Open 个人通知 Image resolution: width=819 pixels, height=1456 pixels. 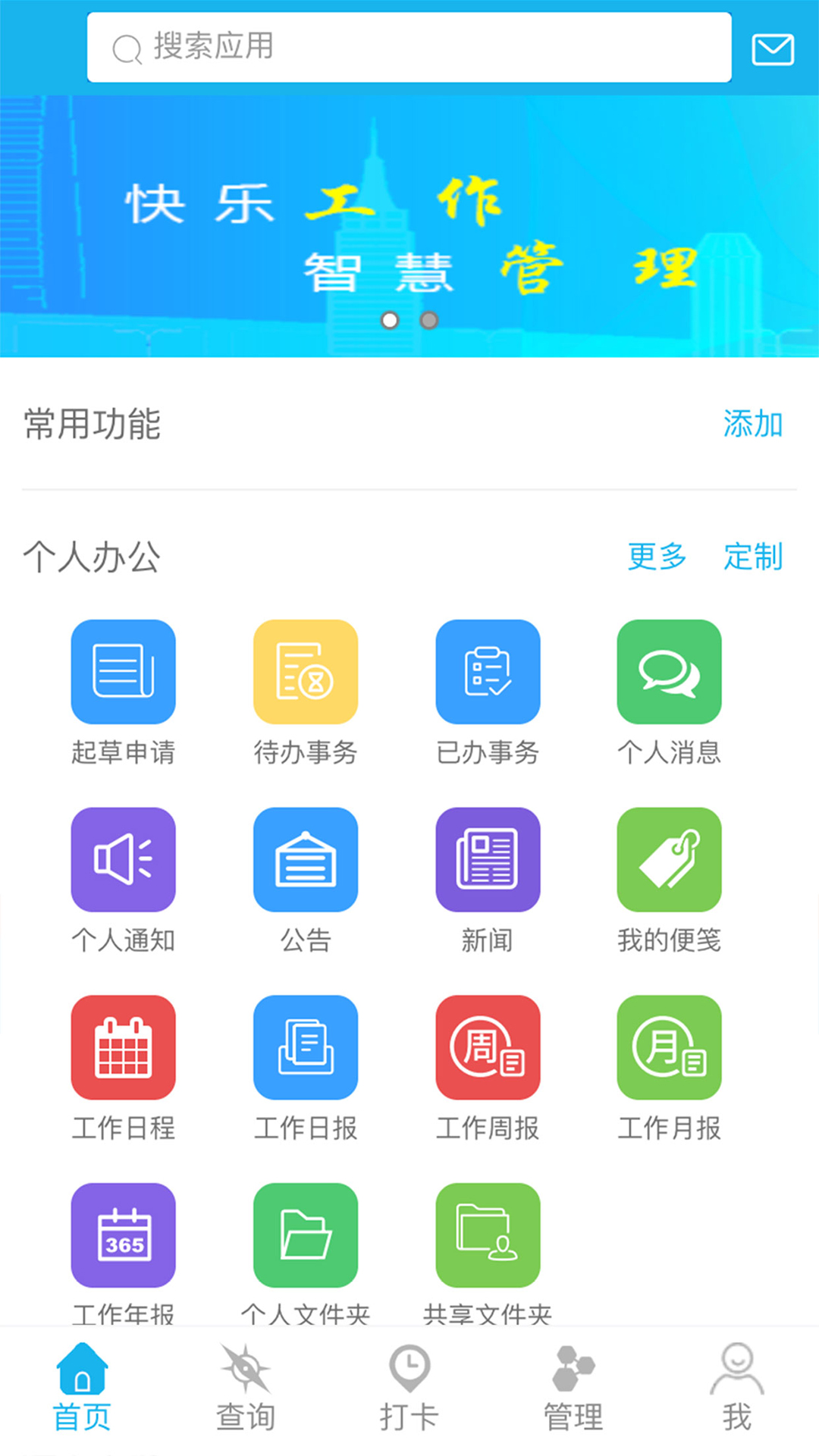click(124, 860)
